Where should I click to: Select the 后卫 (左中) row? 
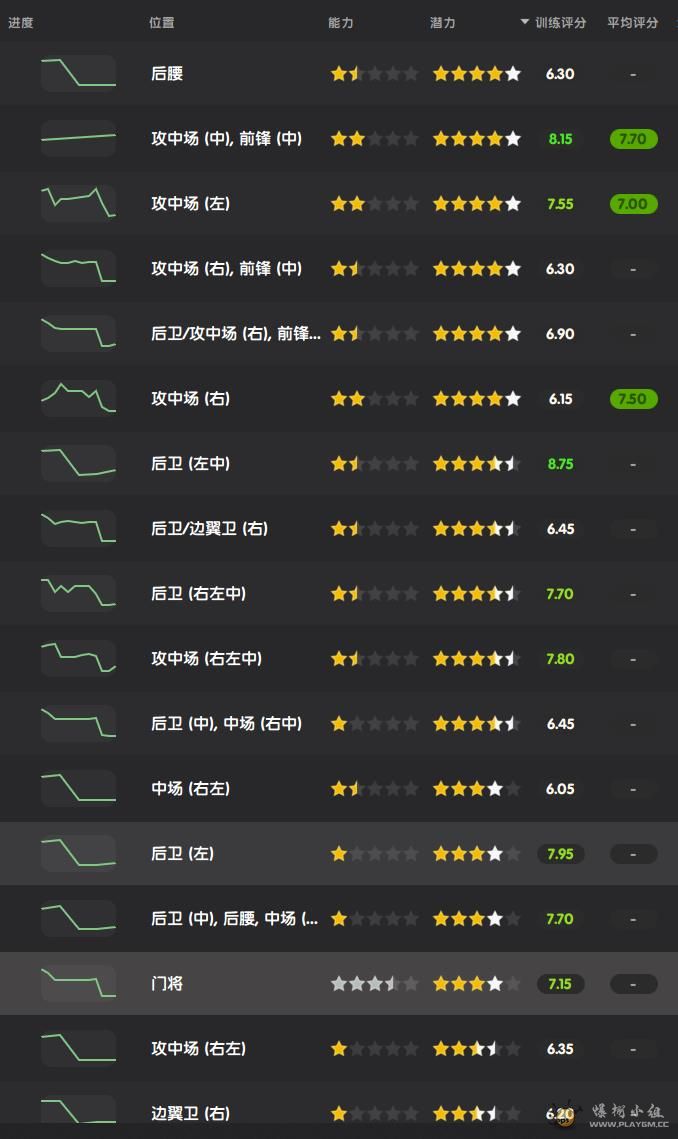click(190, 464)
